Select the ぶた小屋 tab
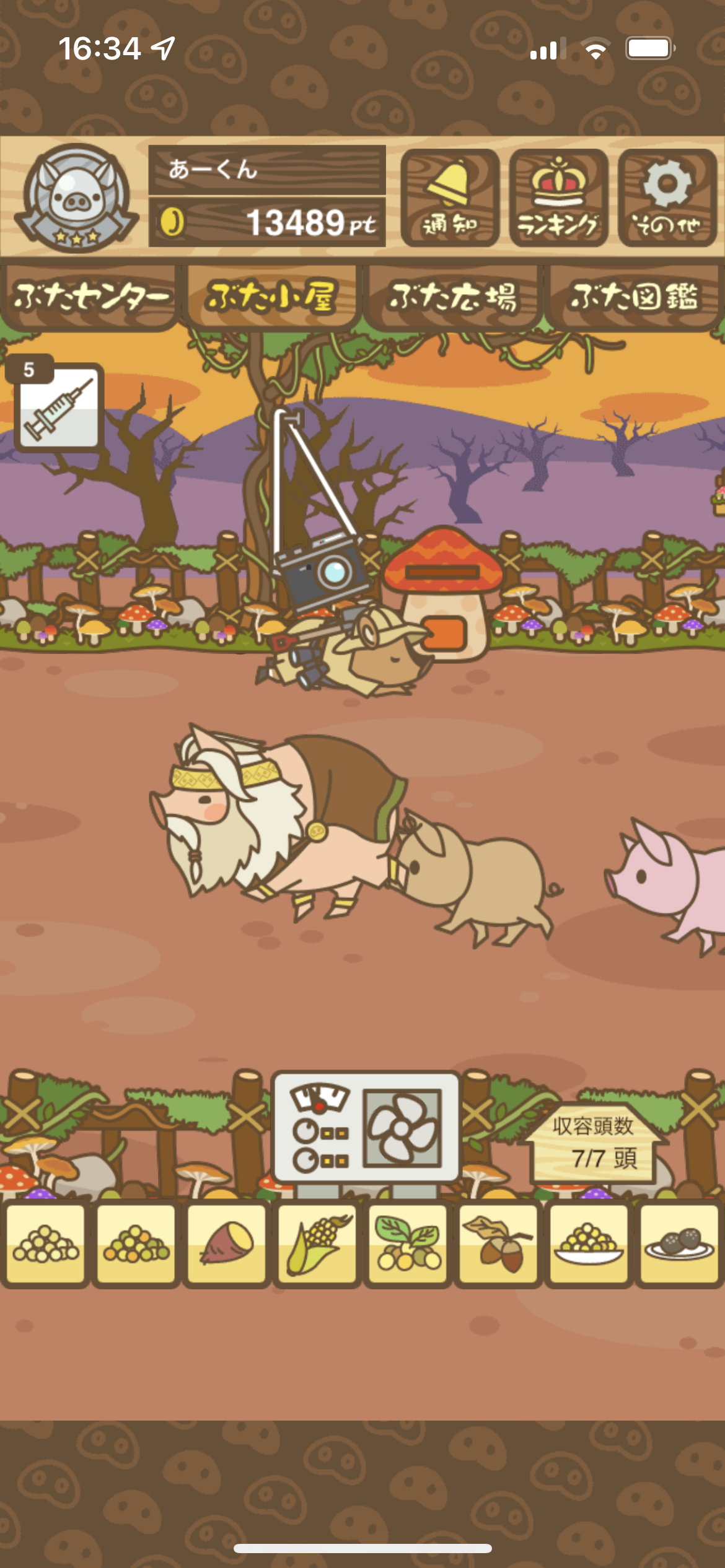 pos(271,297)
